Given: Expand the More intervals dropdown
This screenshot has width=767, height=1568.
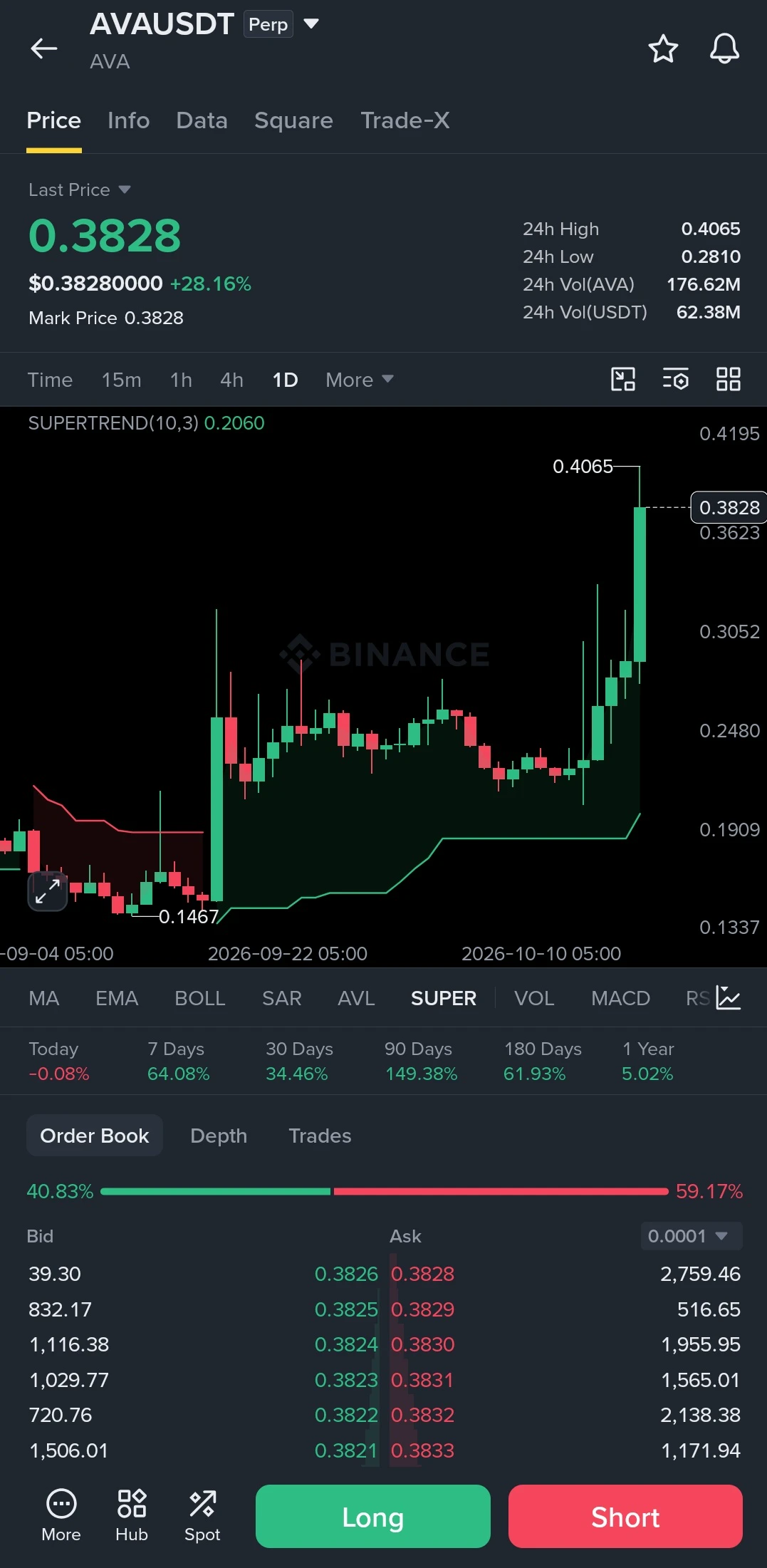Looking at the screenshot, I should click(359, 380).
